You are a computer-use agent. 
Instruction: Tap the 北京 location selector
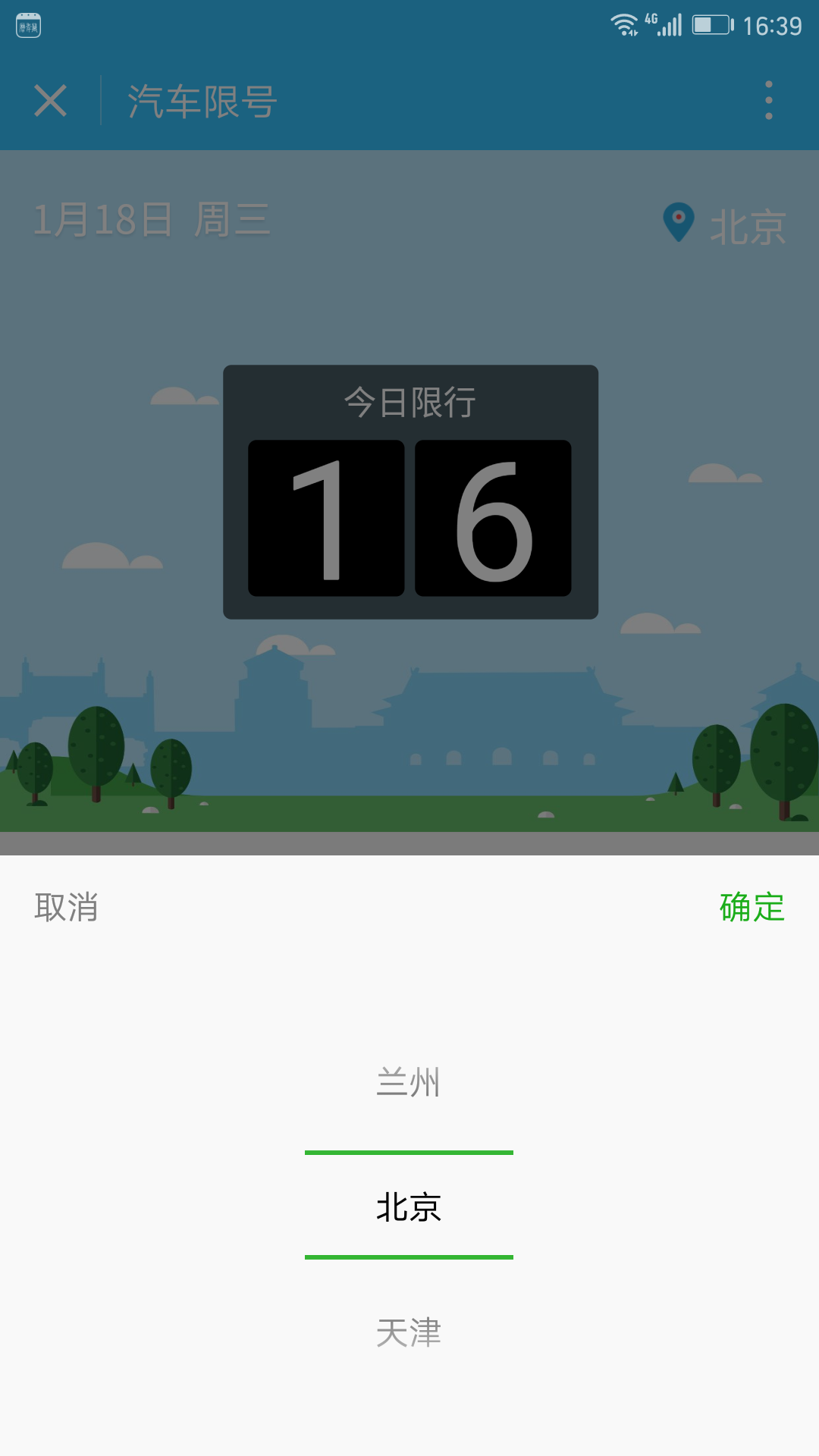point(726,225)
